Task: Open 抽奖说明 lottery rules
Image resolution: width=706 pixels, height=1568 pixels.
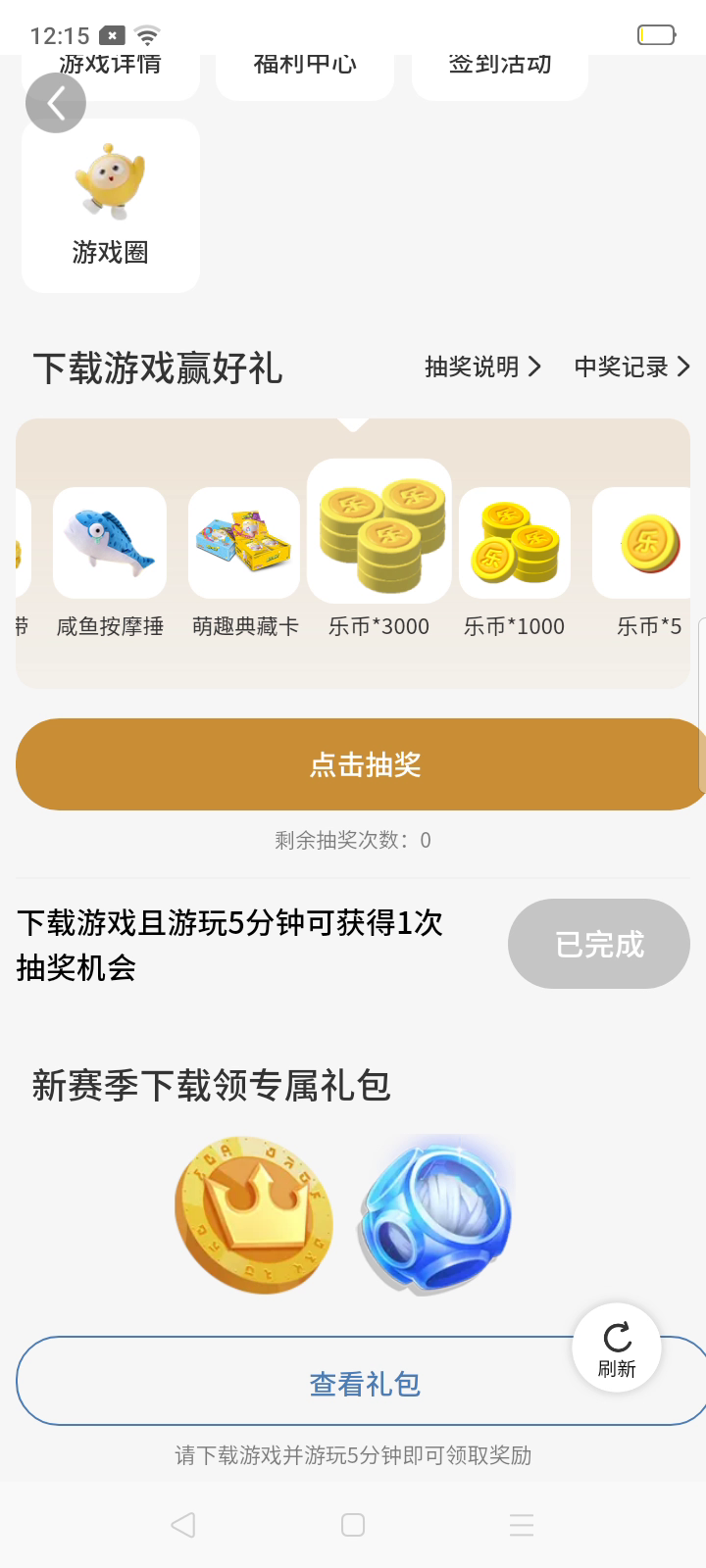Action: 482,367
